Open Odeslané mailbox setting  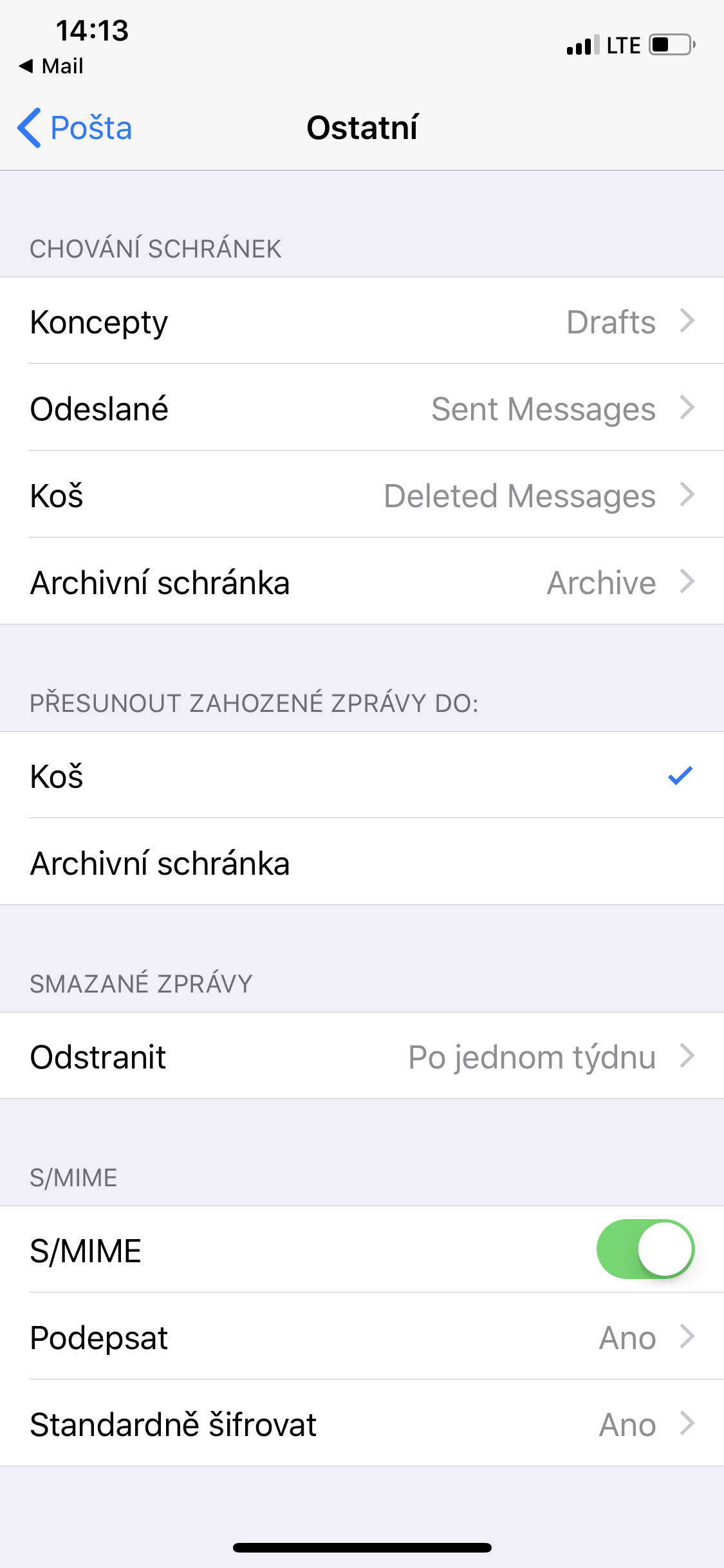coord(362,408)
